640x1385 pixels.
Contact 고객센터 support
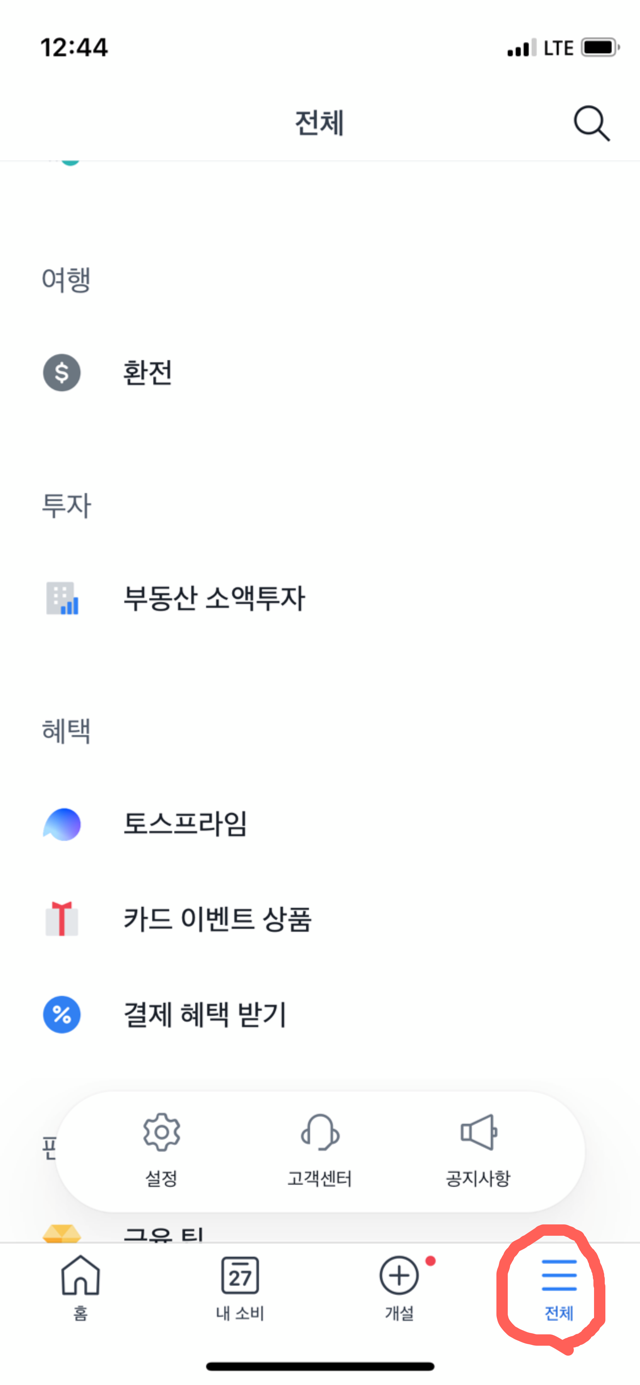[320, 1150]
